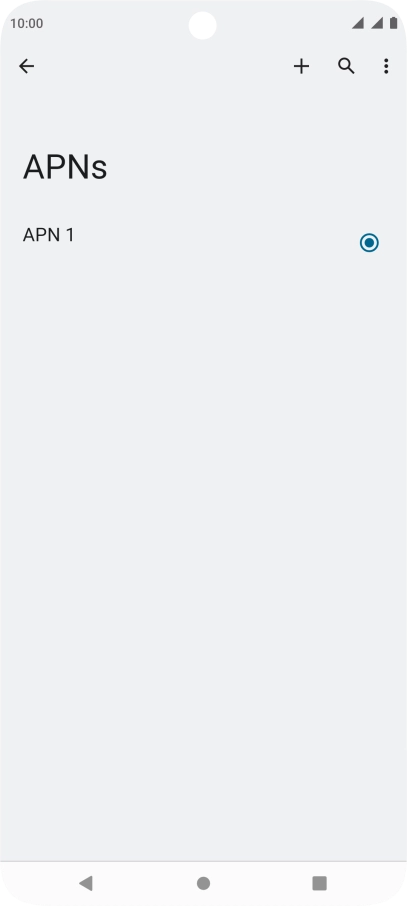Open recent apps from navigation bar
Screen dimensions: 407x906
pos(320,883)
